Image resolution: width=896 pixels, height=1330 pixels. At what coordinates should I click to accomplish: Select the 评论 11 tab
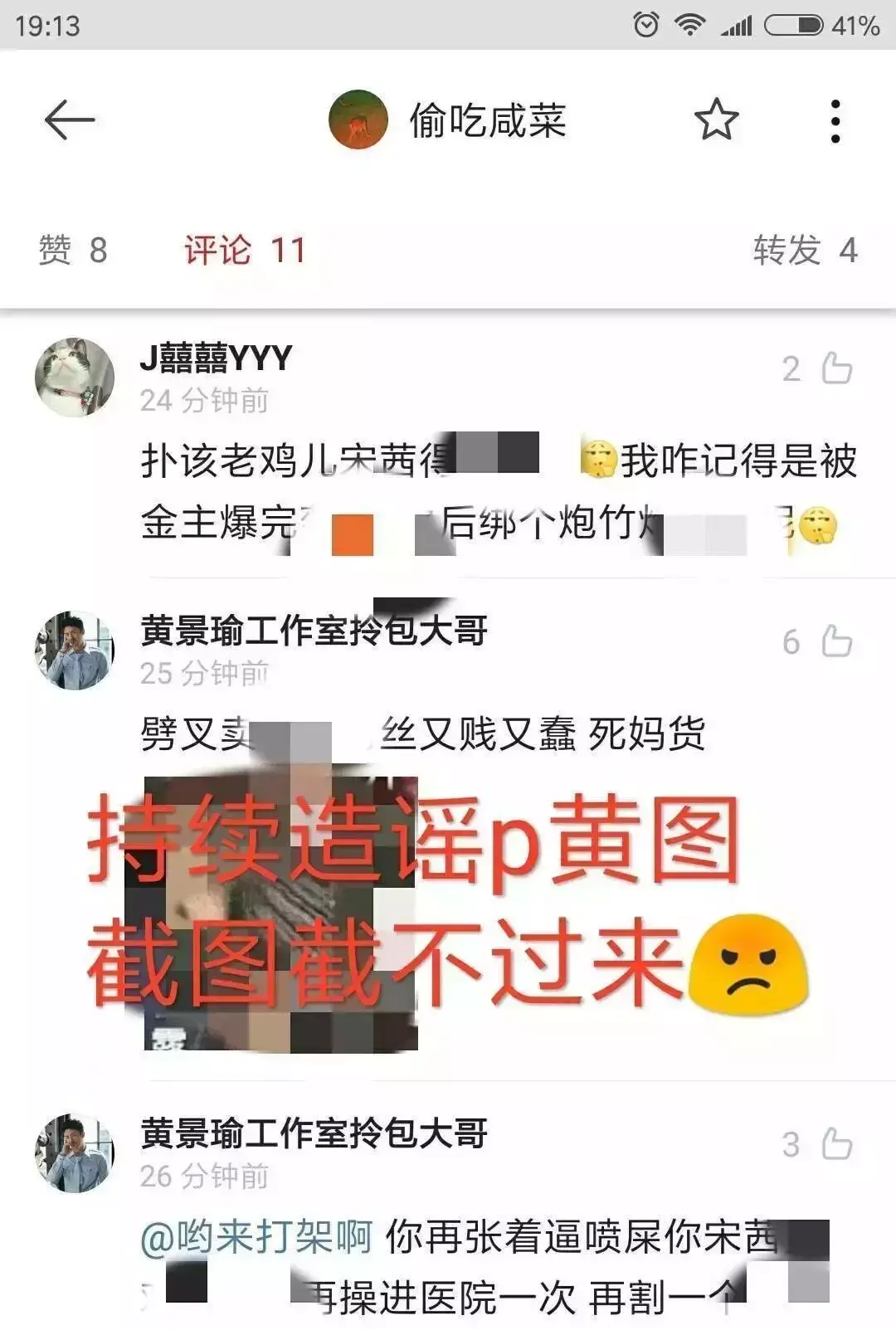pyautogui.click(x=245, y=250)
